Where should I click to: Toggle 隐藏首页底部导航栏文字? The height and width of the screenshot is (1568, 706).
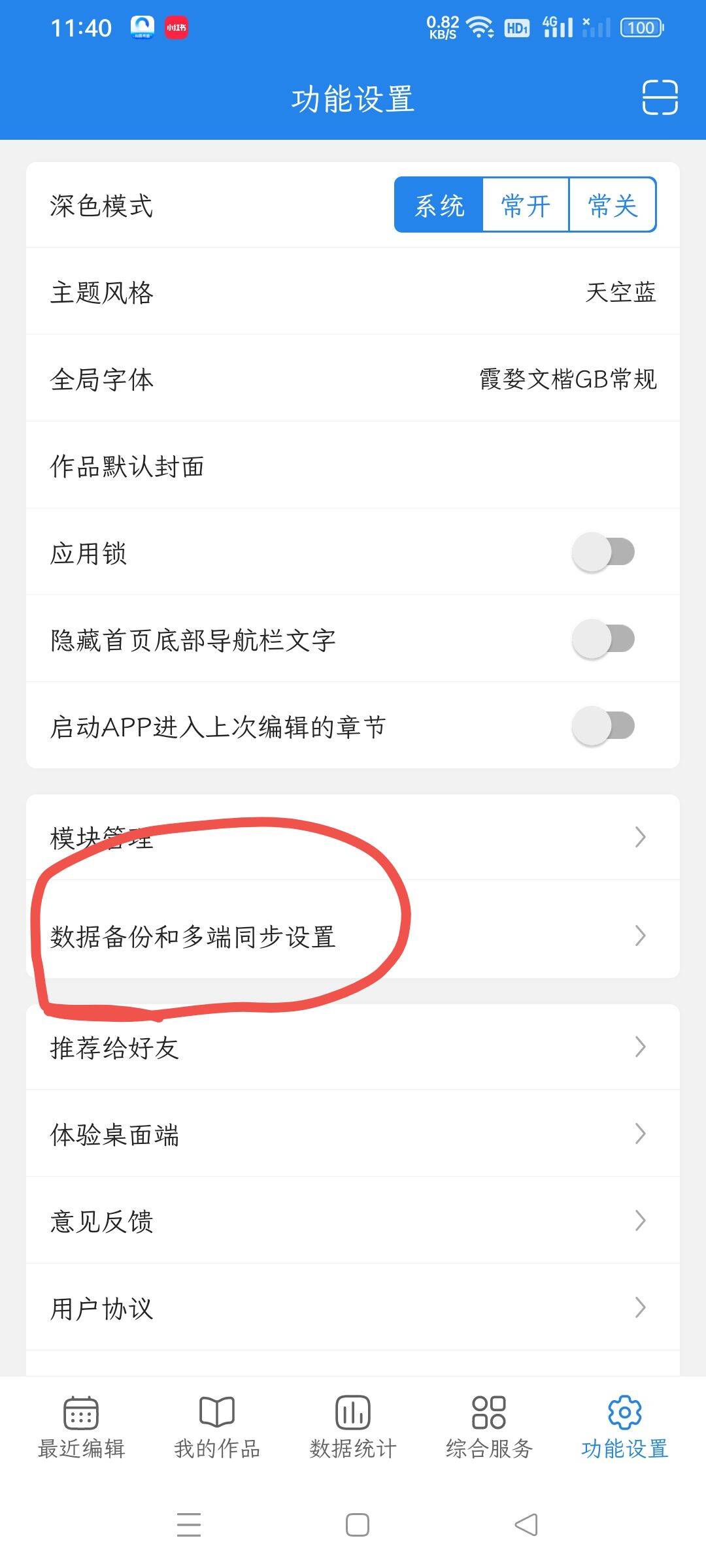[603, 639]
